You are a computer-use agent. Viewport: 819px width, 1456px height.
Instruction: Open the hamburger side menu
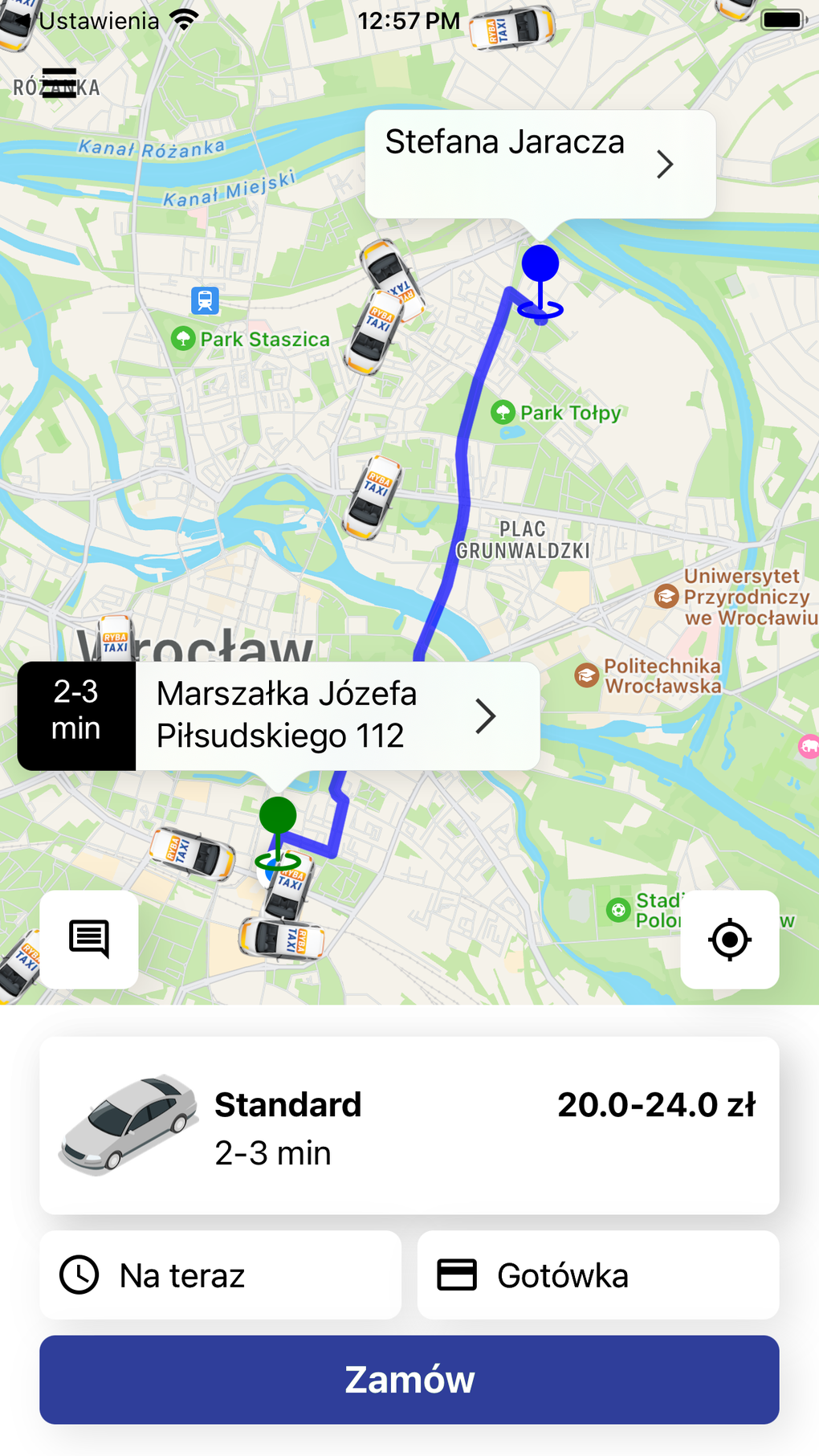click(x=59, y=84)
